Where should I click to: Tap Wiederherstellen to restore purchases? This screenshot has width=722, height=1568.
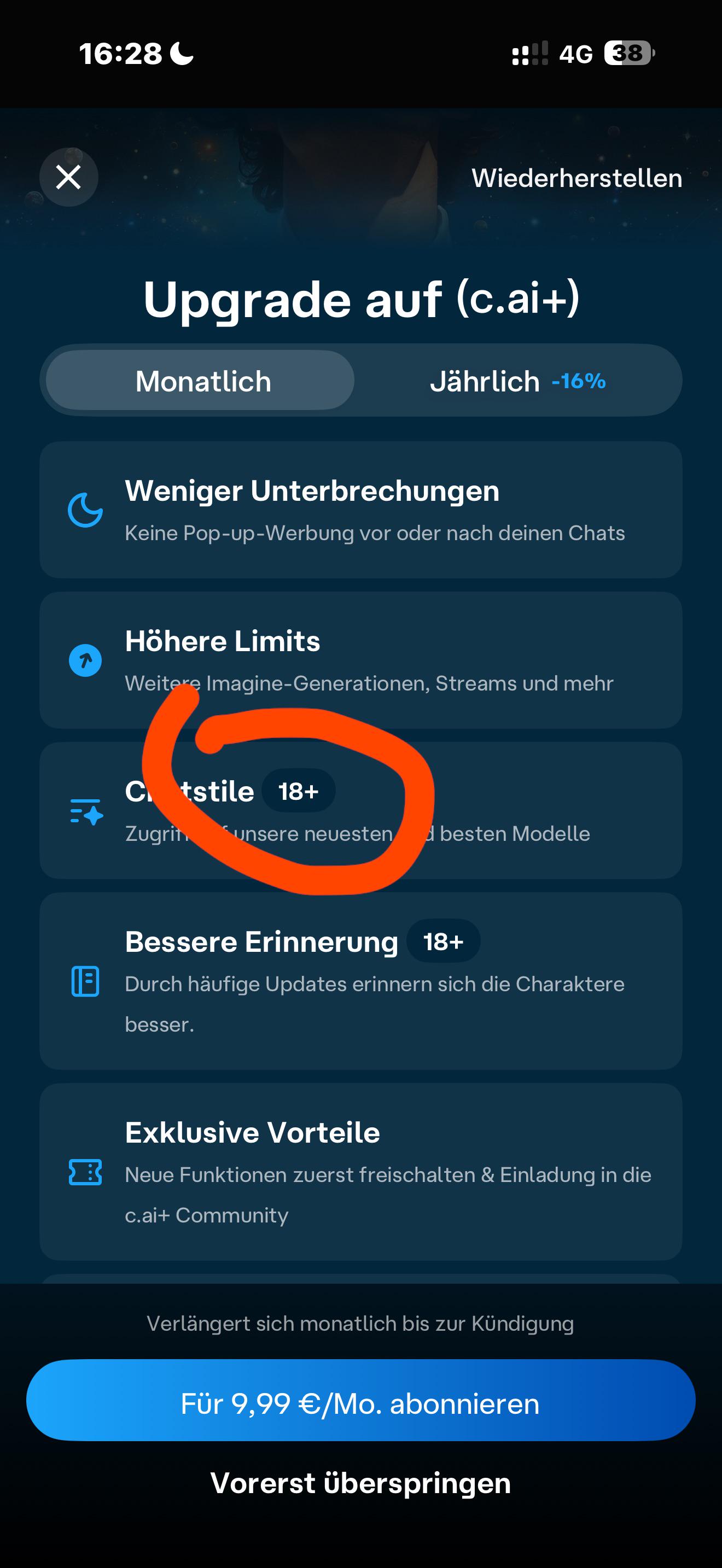coord(576,178)
